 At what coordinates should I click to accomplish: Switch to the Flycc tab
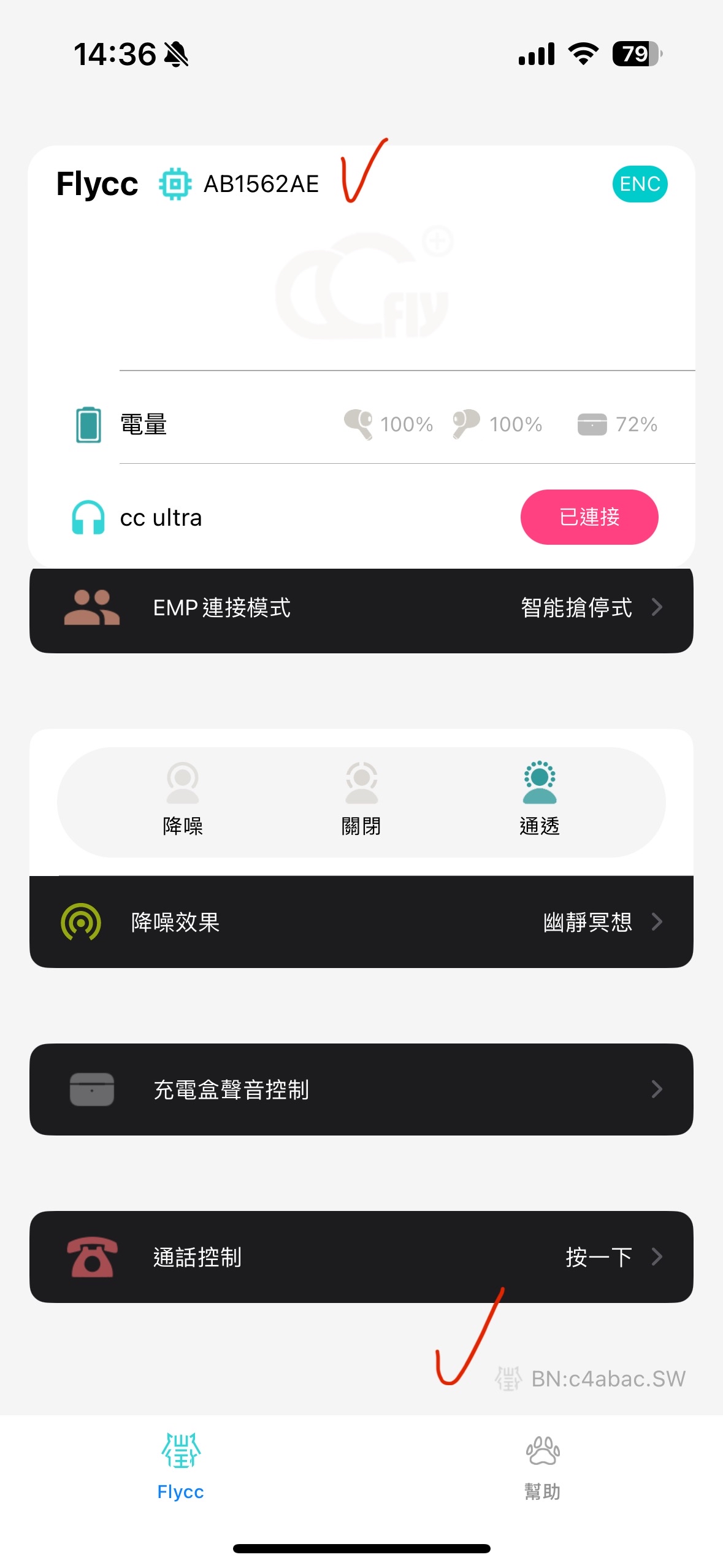(x=180, y=1467)
